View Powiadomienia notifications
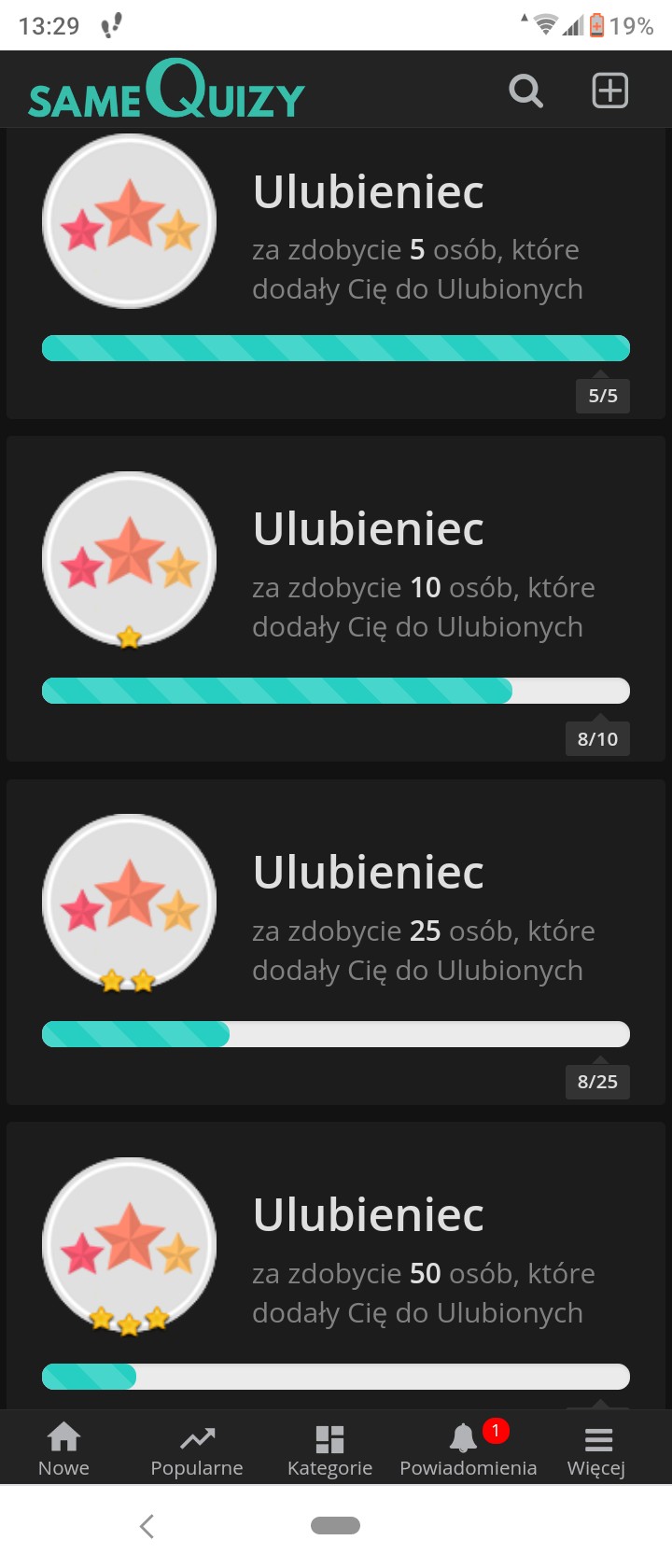Image resolution: width=672 pixels, height=1568 pixels. coord(468,1449)
